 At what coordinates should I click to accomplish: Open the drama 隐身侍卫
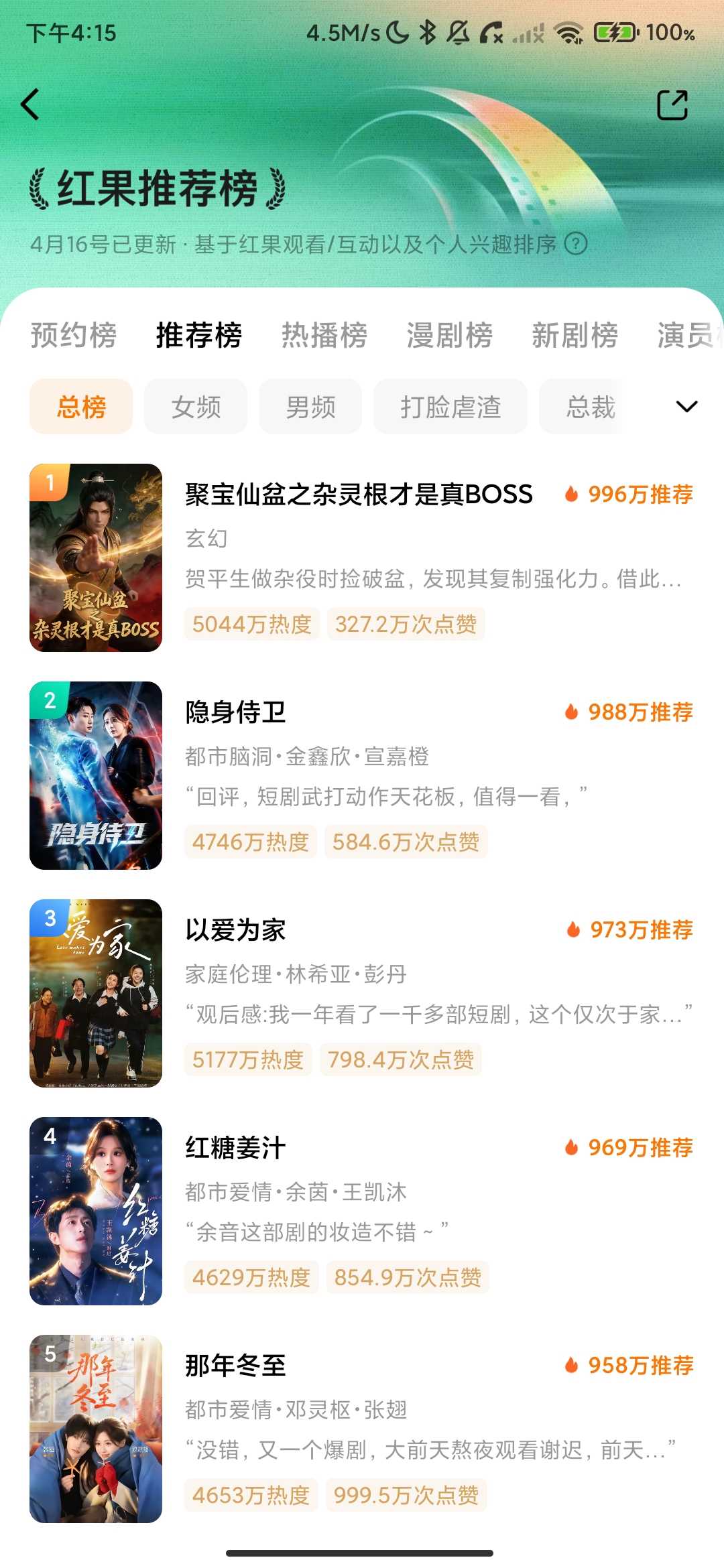tap(362, 775)
